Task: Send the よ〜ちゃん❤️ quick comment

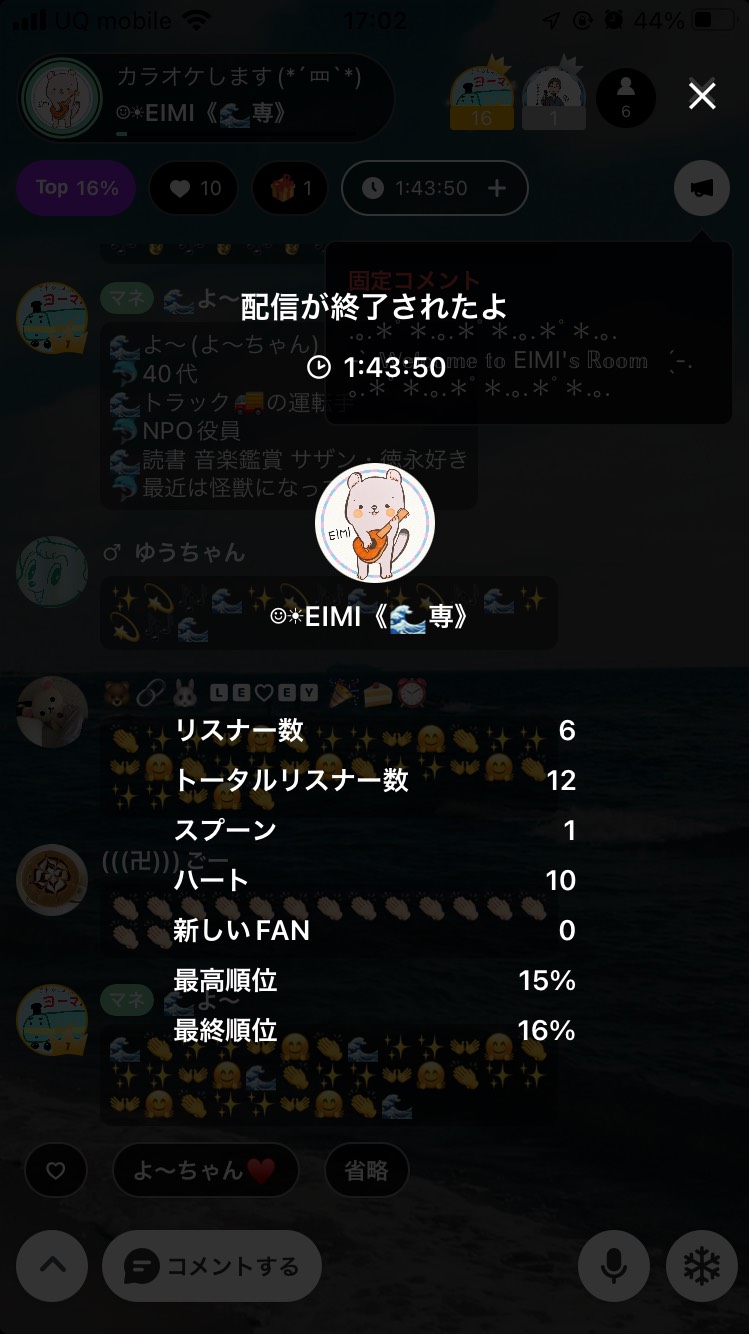Action: pos(205,1171)
